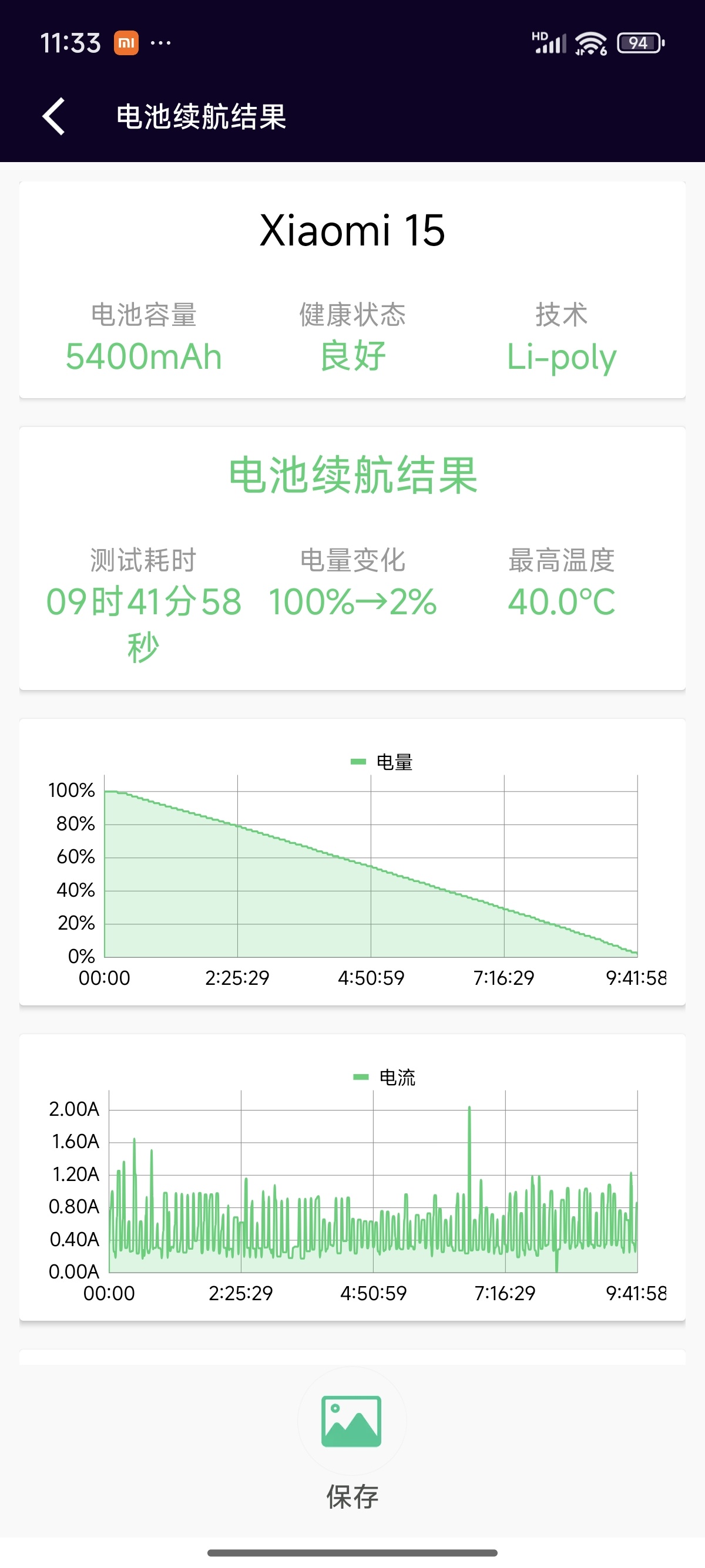The height and width of the screenshot is (1568, 705).
Task: Save the battery result as an image
Action: [x=352, y=1422]
